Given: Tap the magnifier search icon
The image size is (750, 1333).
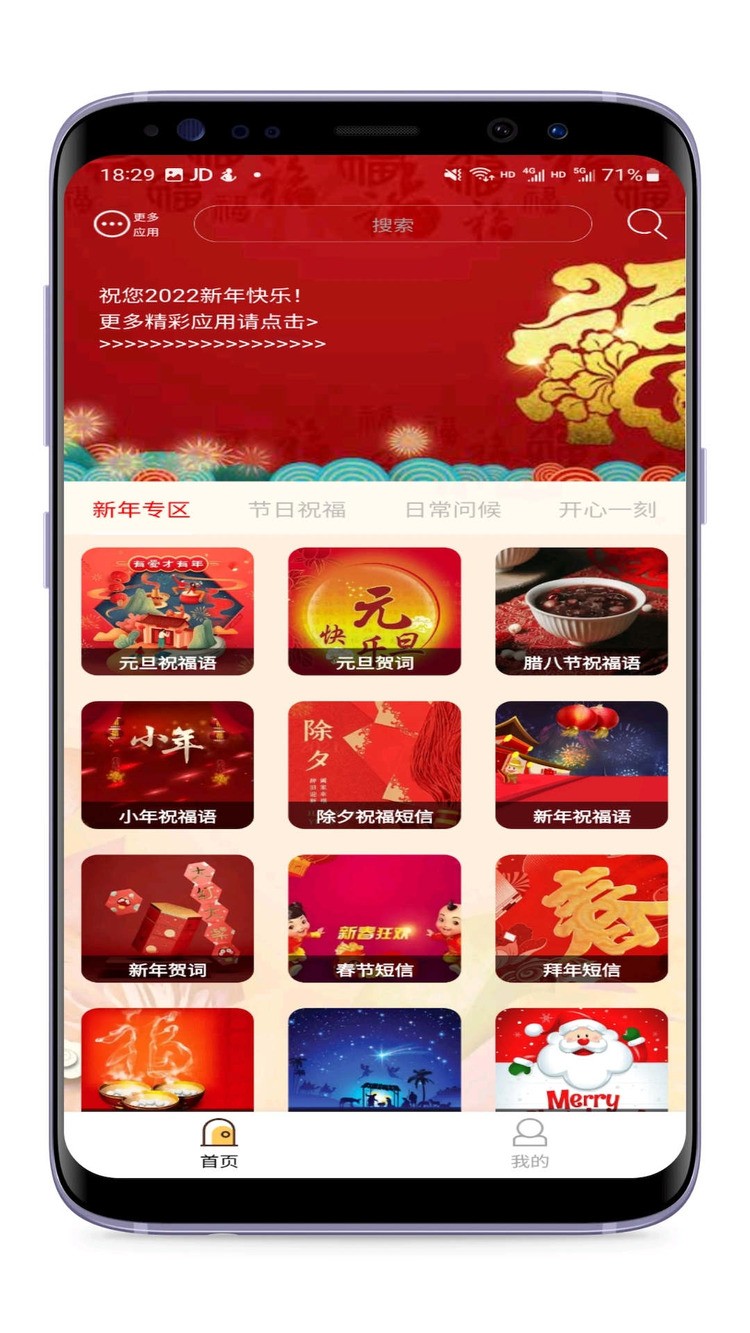Looking at the screenshot, I should (646, 224).
